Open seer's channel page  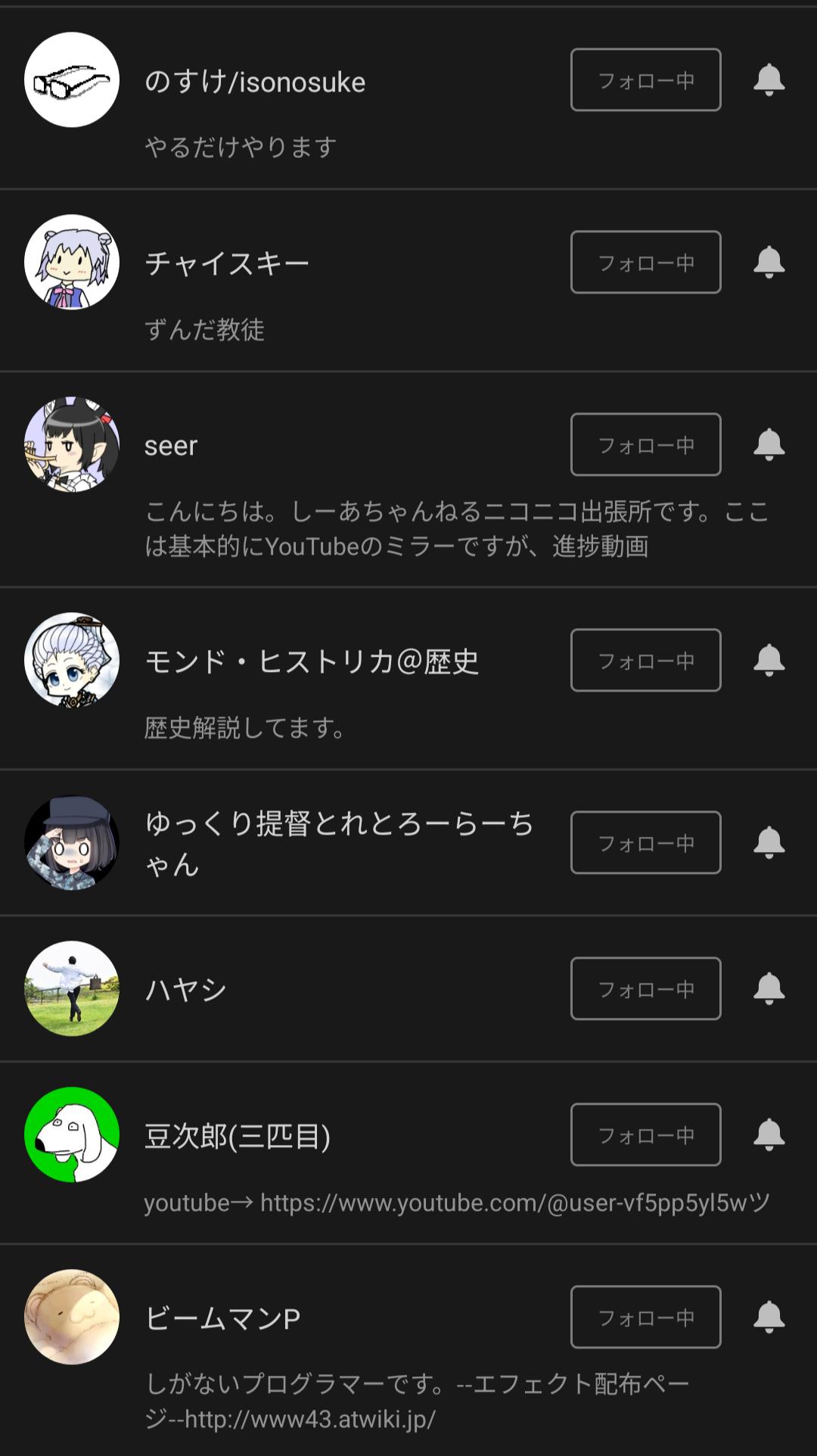[x=171, y=446]
